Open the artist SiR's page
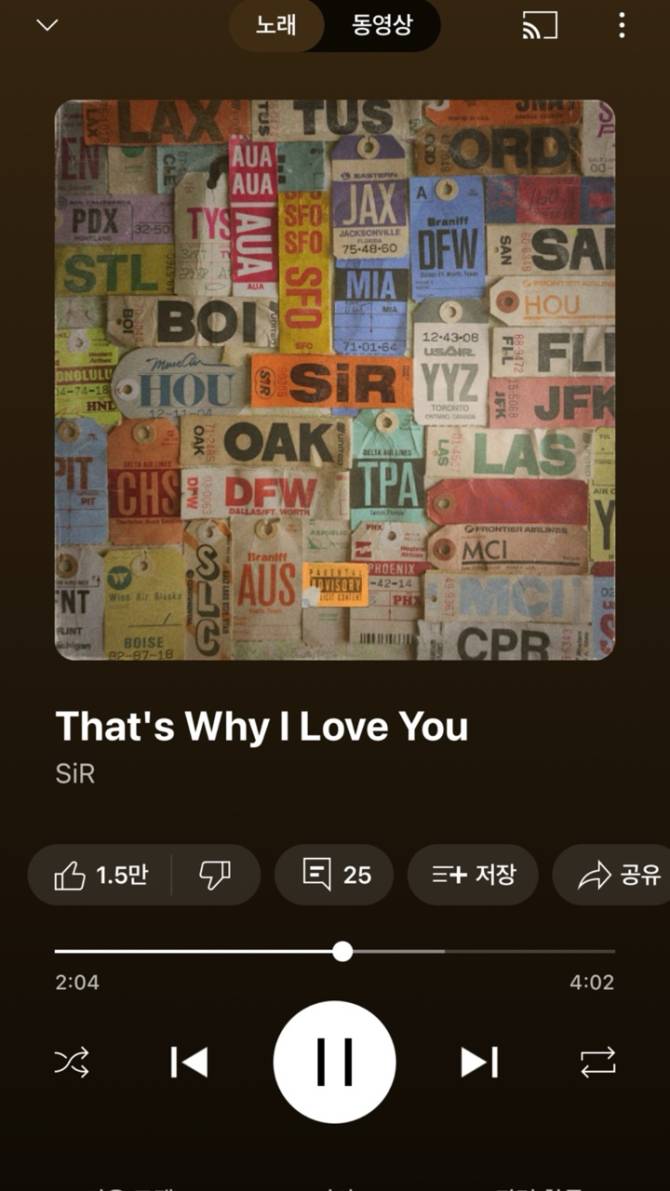Viewport: 670px width, 1191px height. [75, 774]
